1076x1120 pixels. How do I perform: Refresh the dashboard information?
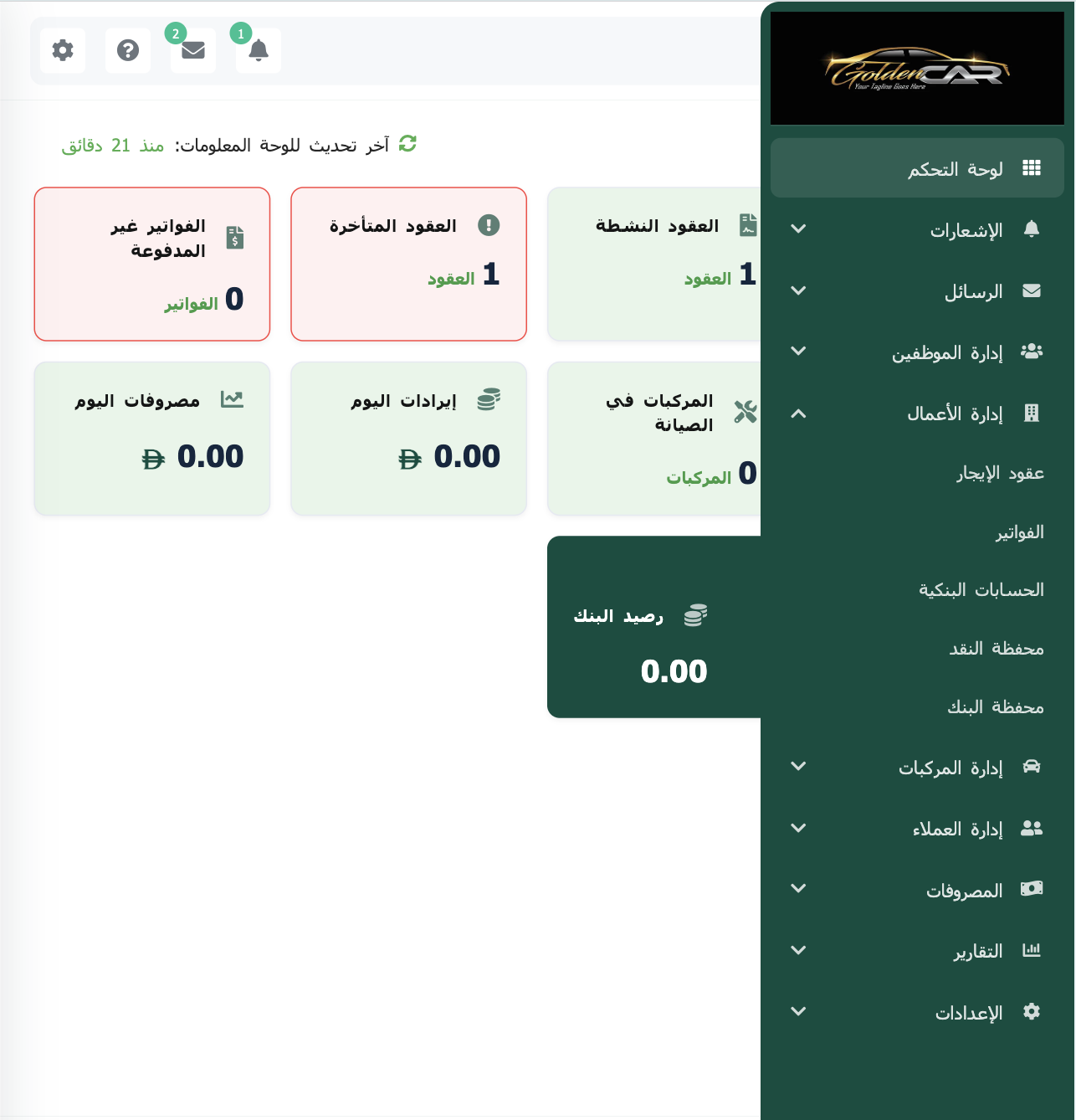coord(407,144)
